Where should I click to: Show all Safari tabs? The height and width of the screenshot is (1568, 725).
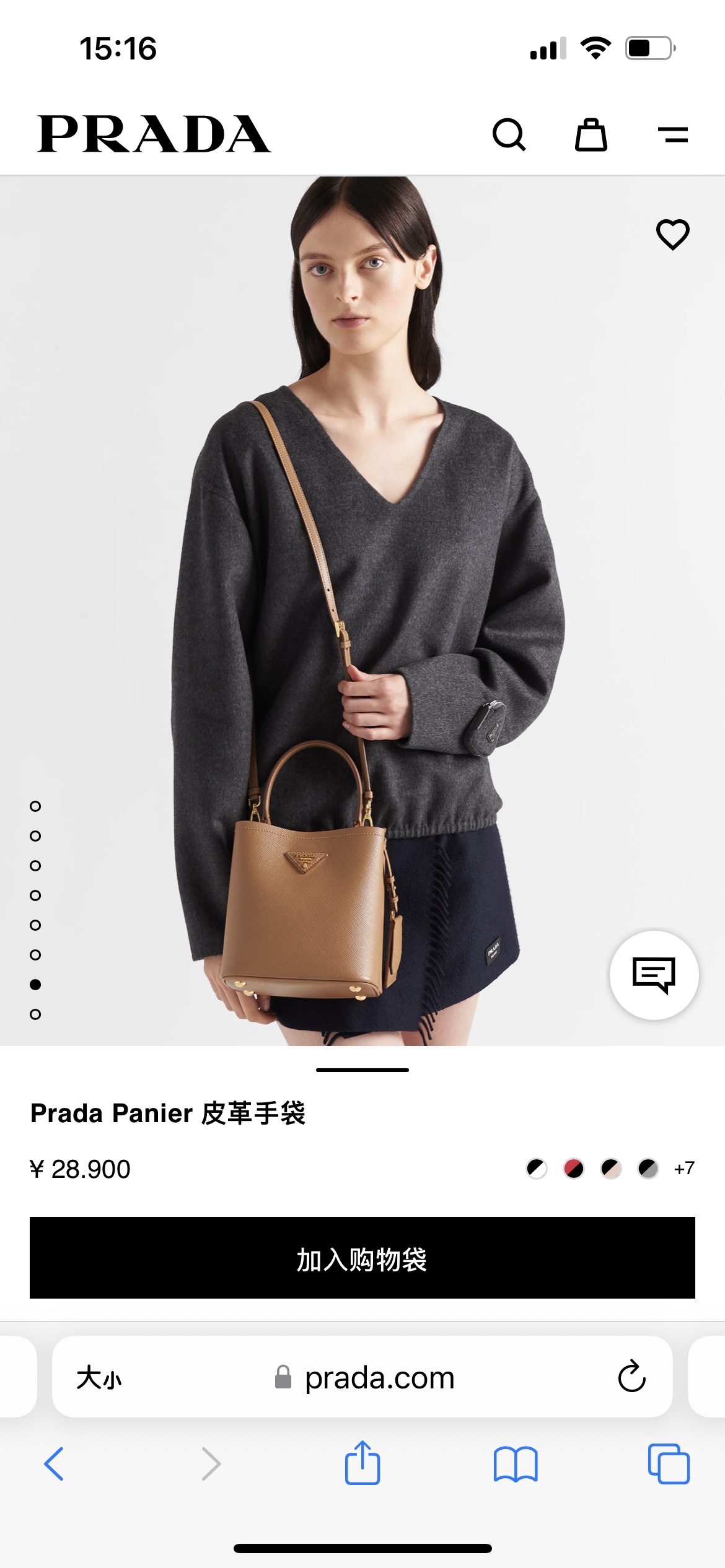668,1464
